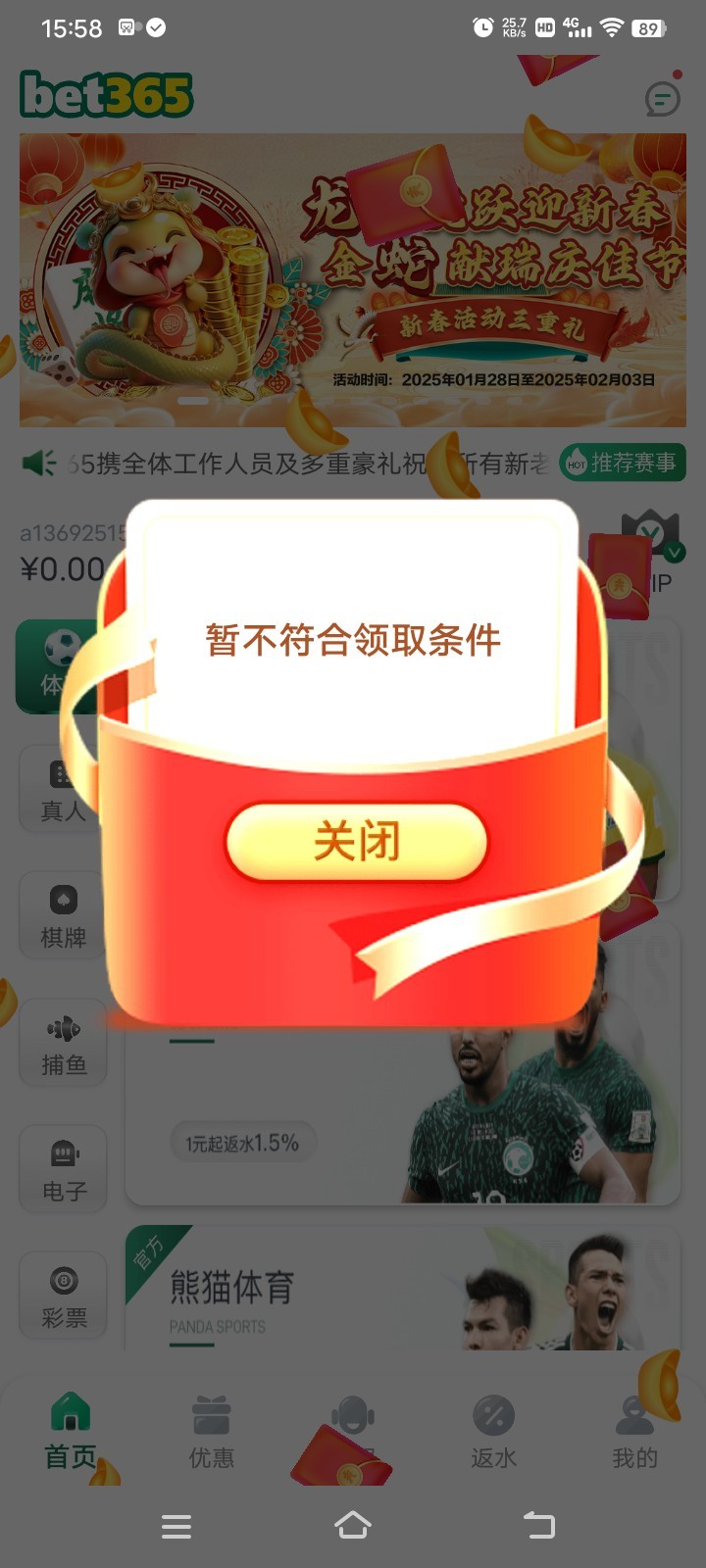Screen dimensions: 706x1568
Task: Close the red envelope popup with 关闭
Action: point(356,841)
